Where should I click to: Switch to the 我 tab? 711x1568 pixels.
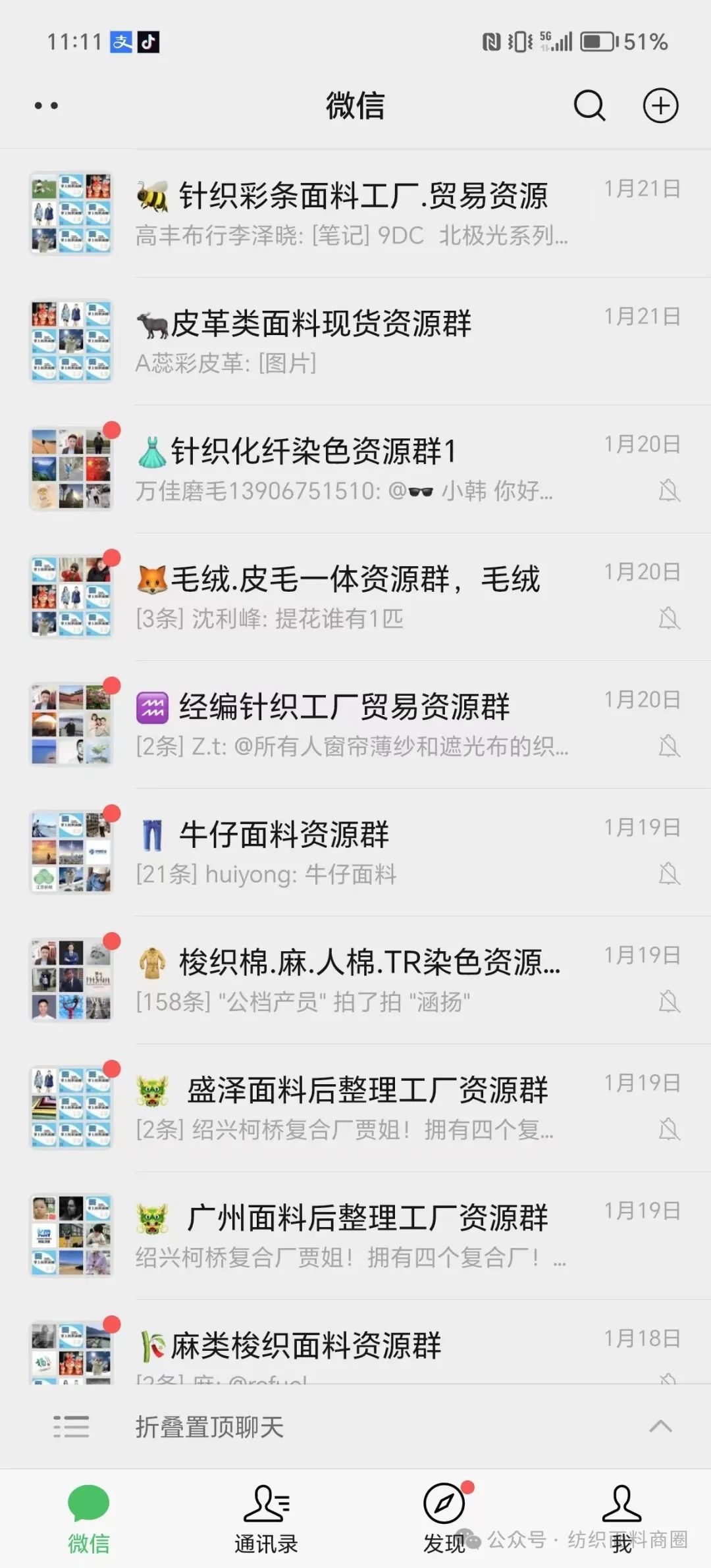pyautogui.click(x=622, y=1519)
